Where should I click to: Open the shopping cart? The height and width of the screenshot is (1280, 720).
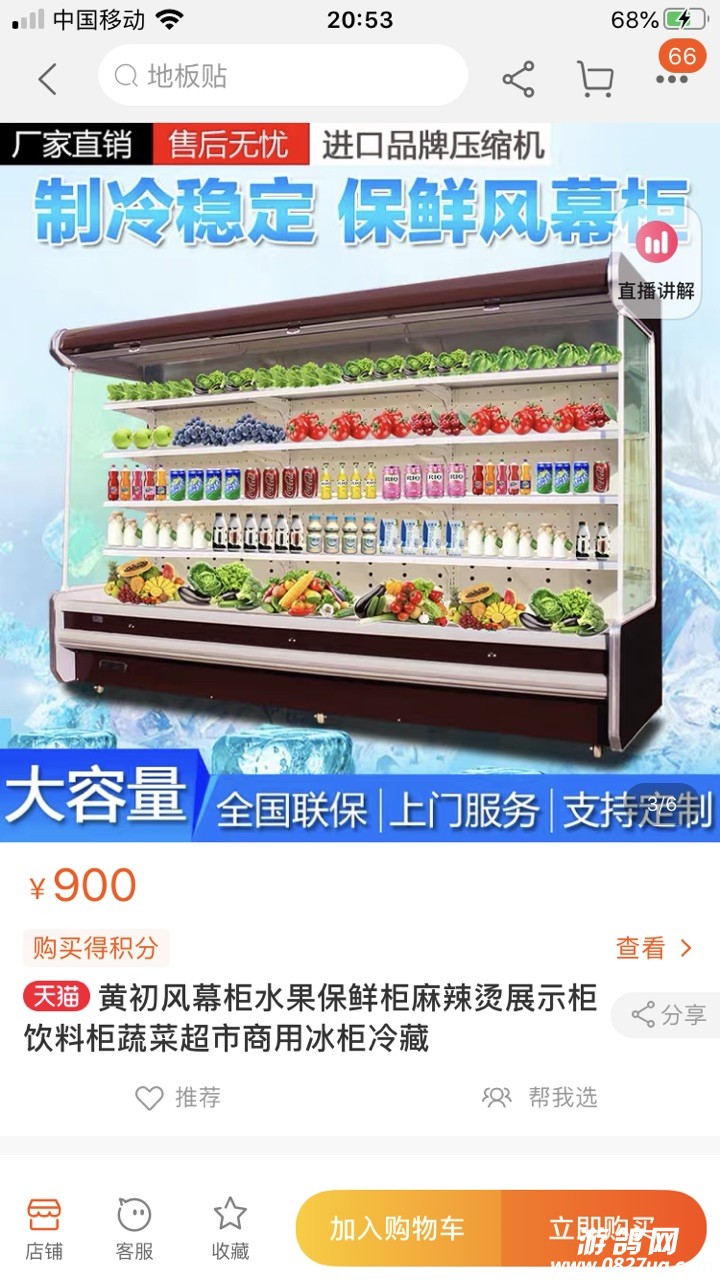[595, 79]
